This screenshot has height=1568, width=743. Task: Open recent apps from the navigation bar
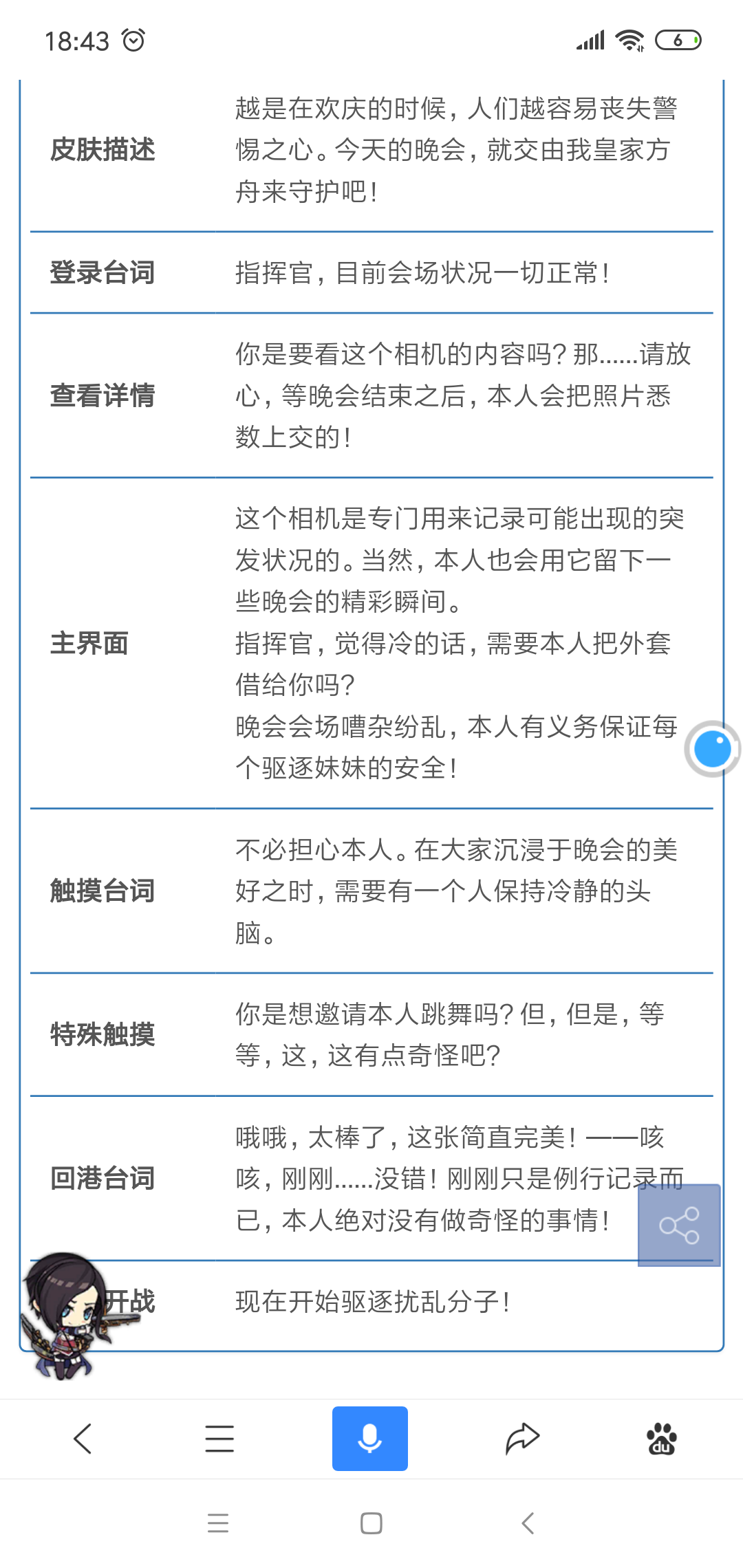pyautogui.click(x=218, y=1523)
